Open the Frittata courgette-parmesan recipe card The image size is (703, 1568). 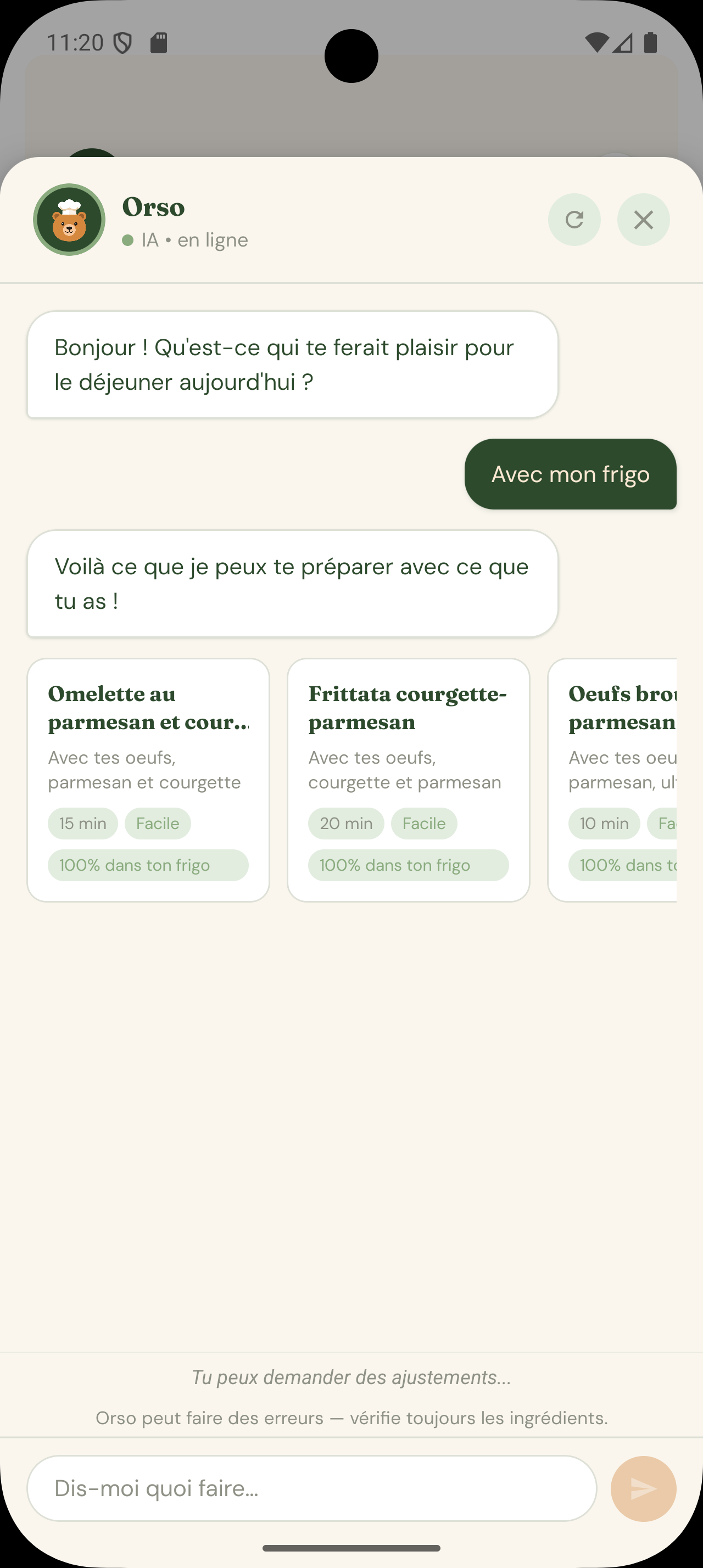coord(409,780)
